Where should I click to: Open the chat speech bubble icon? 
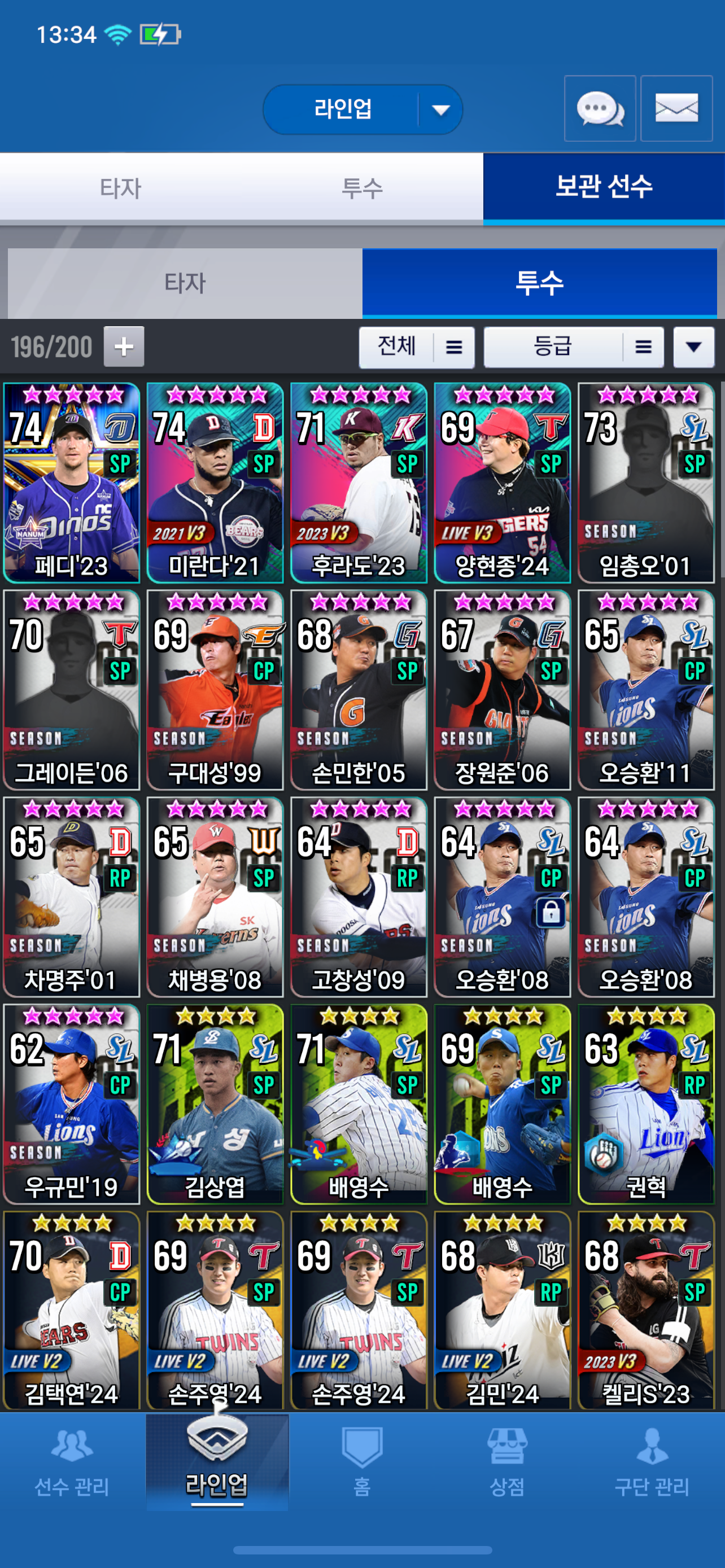click(600, 109)
